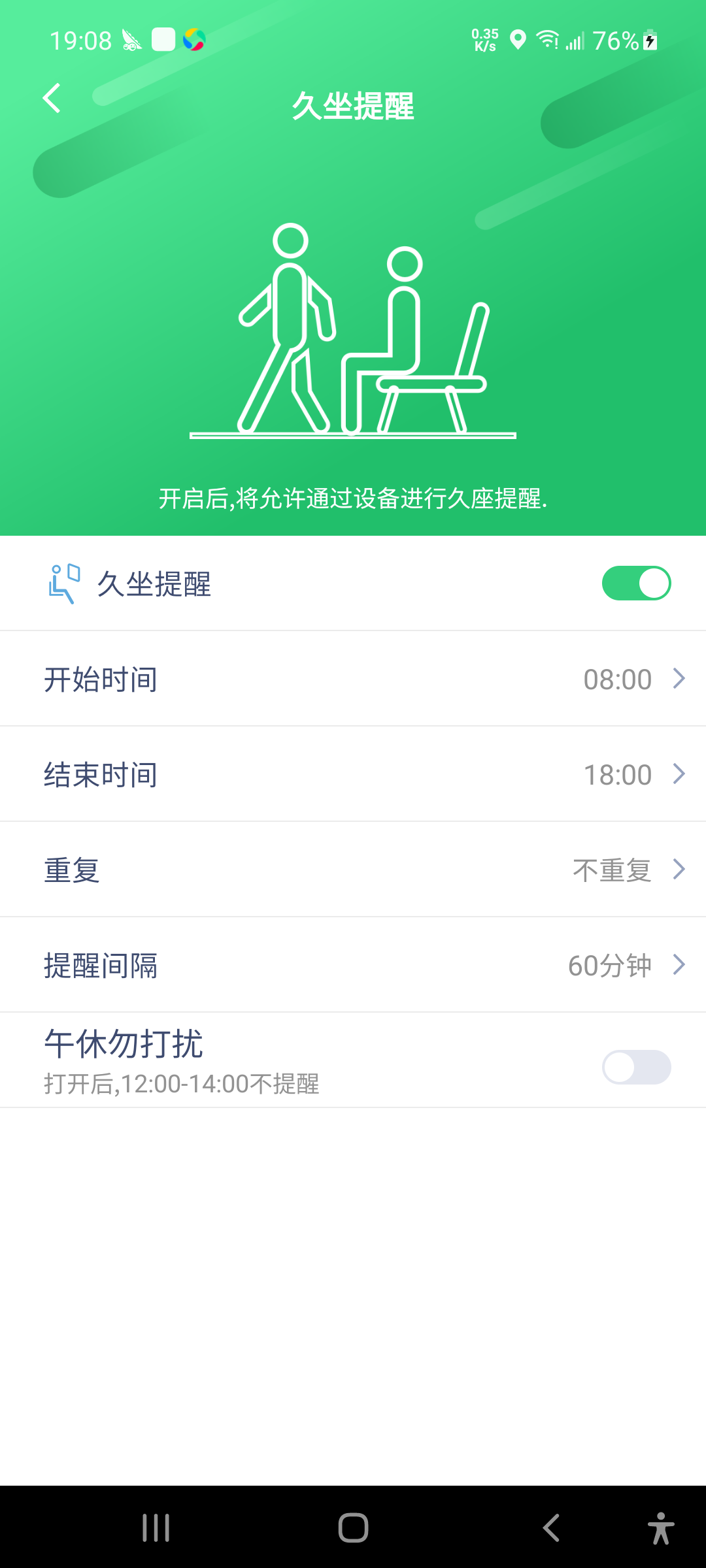Screen dimensions: 706x1568
Task: Turn off the 久坐提醒 switch
Action: pos(635,583)
